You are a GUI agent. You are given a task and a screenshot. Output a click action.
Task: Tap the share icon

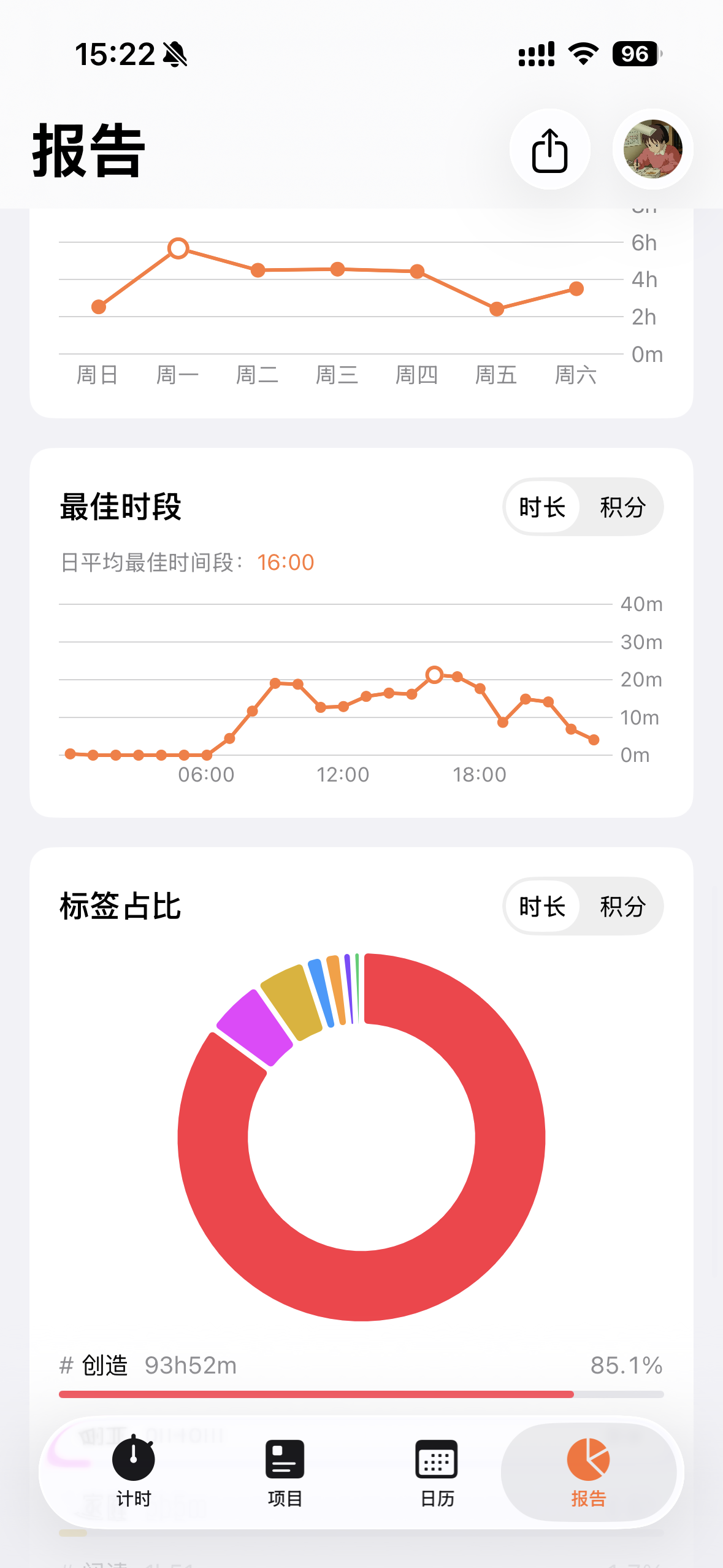(x=550, y=149)
